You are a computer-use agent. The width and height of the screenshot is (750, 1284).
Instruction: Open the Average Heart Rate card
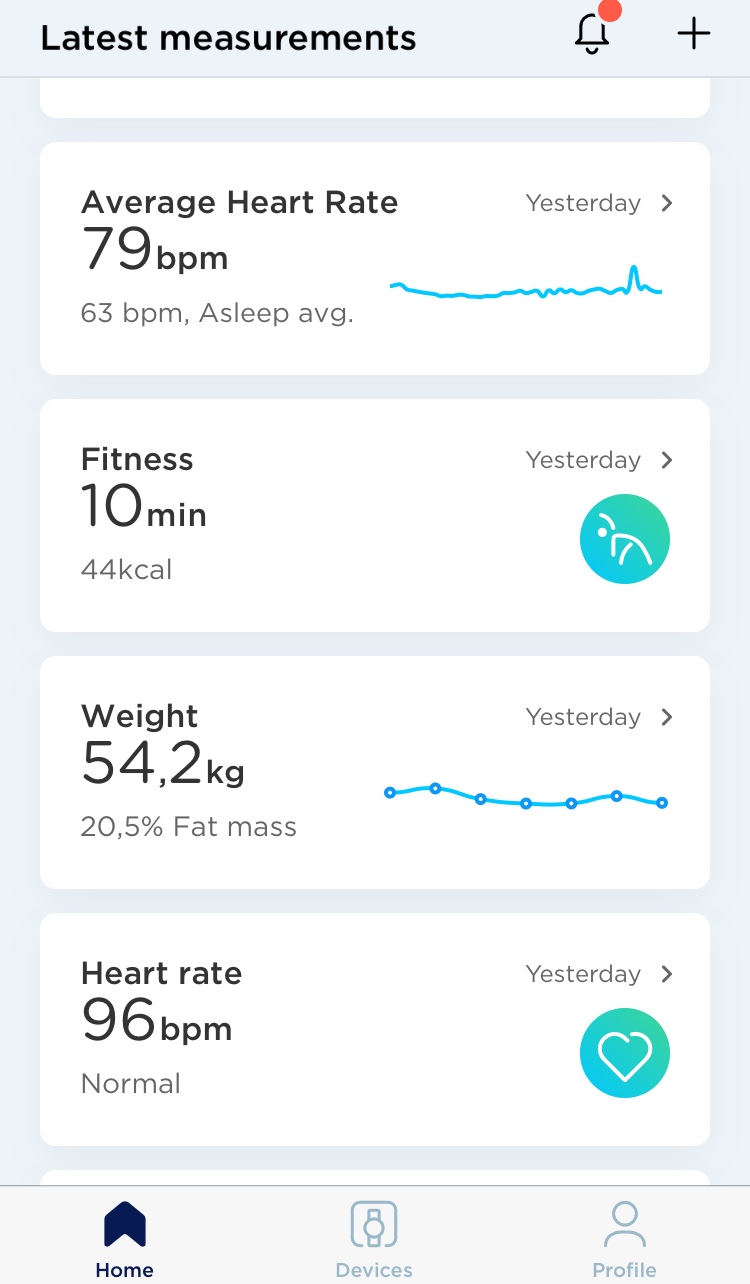tap(375, 258)
